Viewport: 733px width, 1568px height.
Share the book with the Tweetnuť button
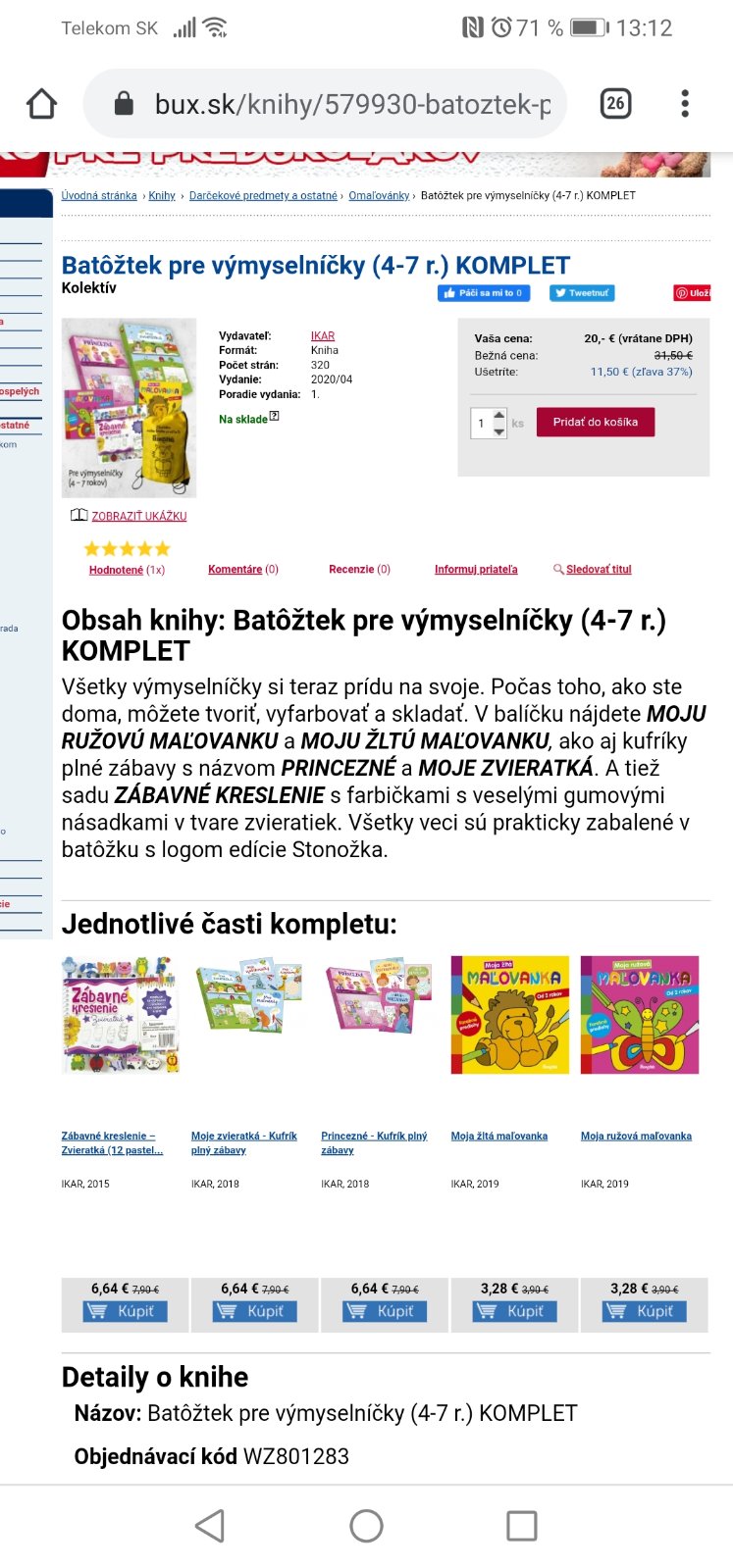coord(581,292)
